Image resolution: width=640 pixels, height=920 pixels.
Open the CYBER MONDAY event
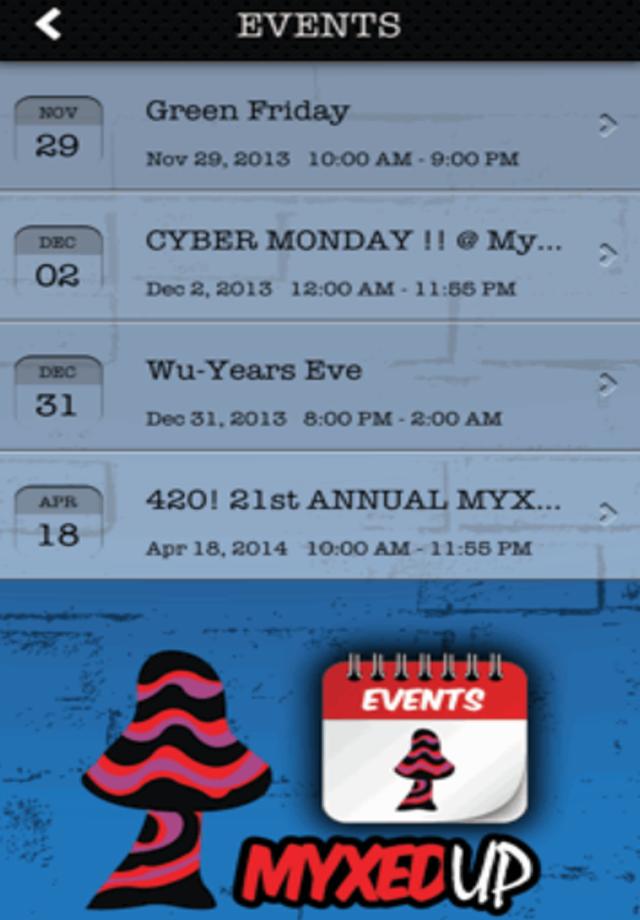[320, 256]
